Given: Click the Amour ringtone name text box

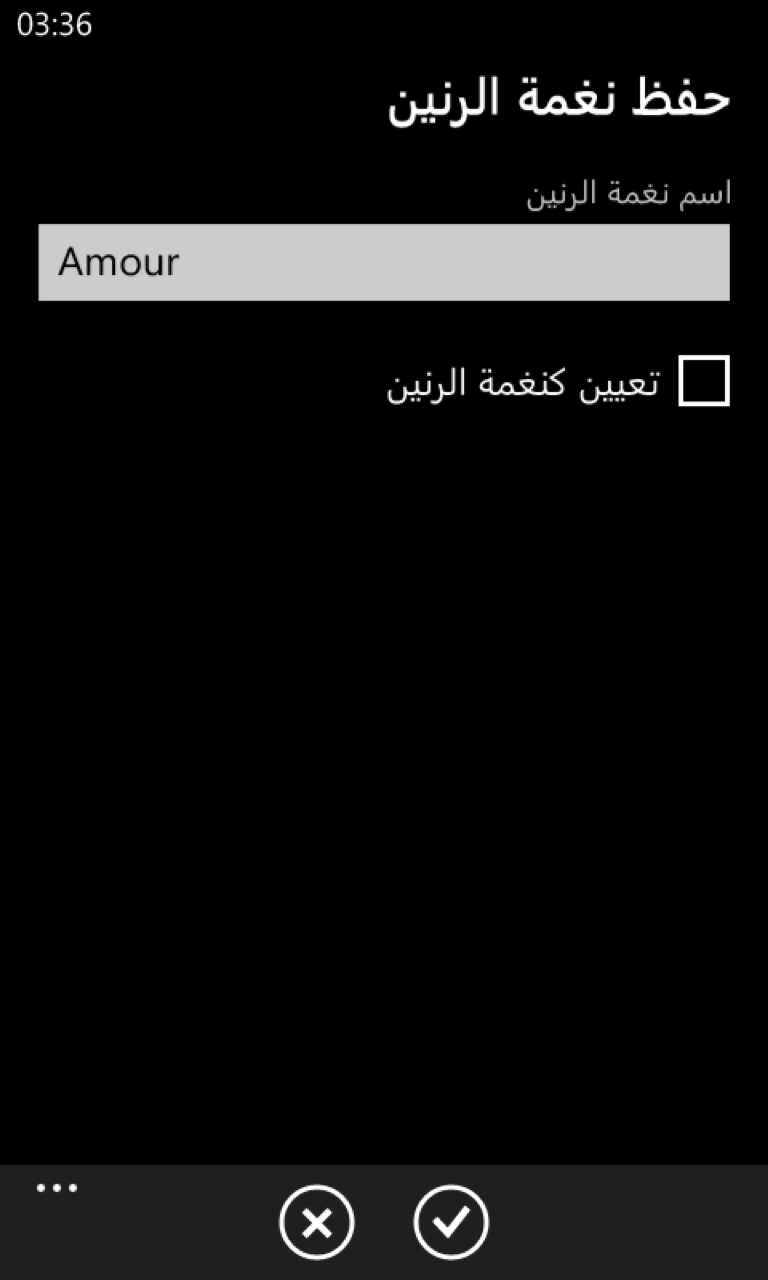Looking at the screenshot, I should pos(383,262).
